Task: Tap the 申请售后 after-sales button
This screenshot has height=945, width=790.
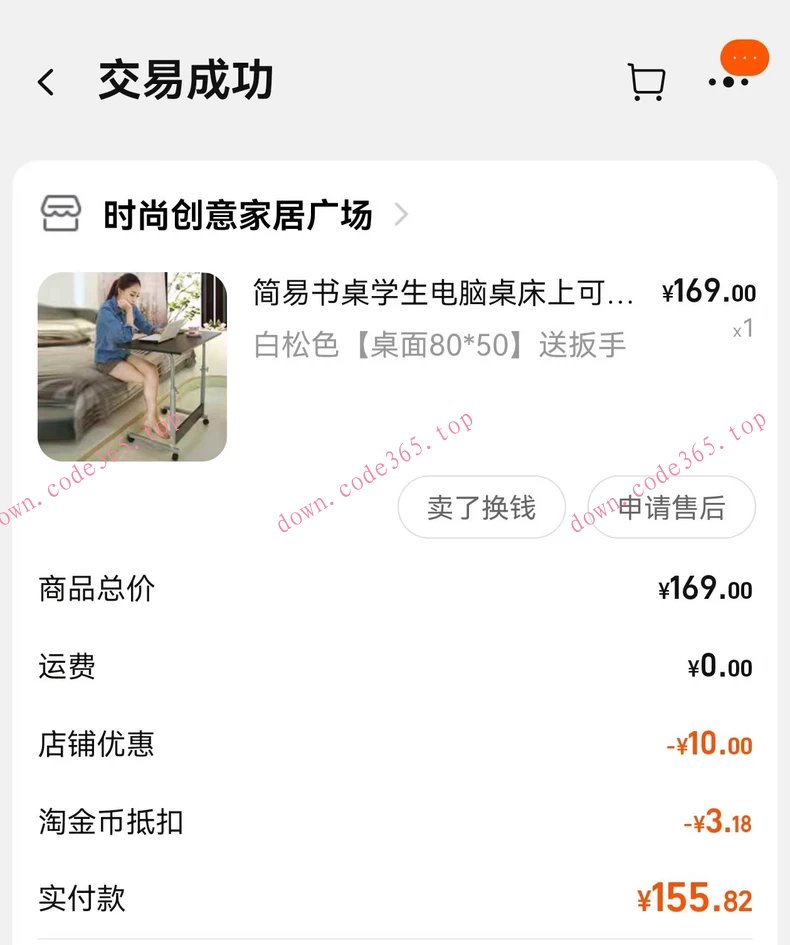Action: click(x=672, y=508)
